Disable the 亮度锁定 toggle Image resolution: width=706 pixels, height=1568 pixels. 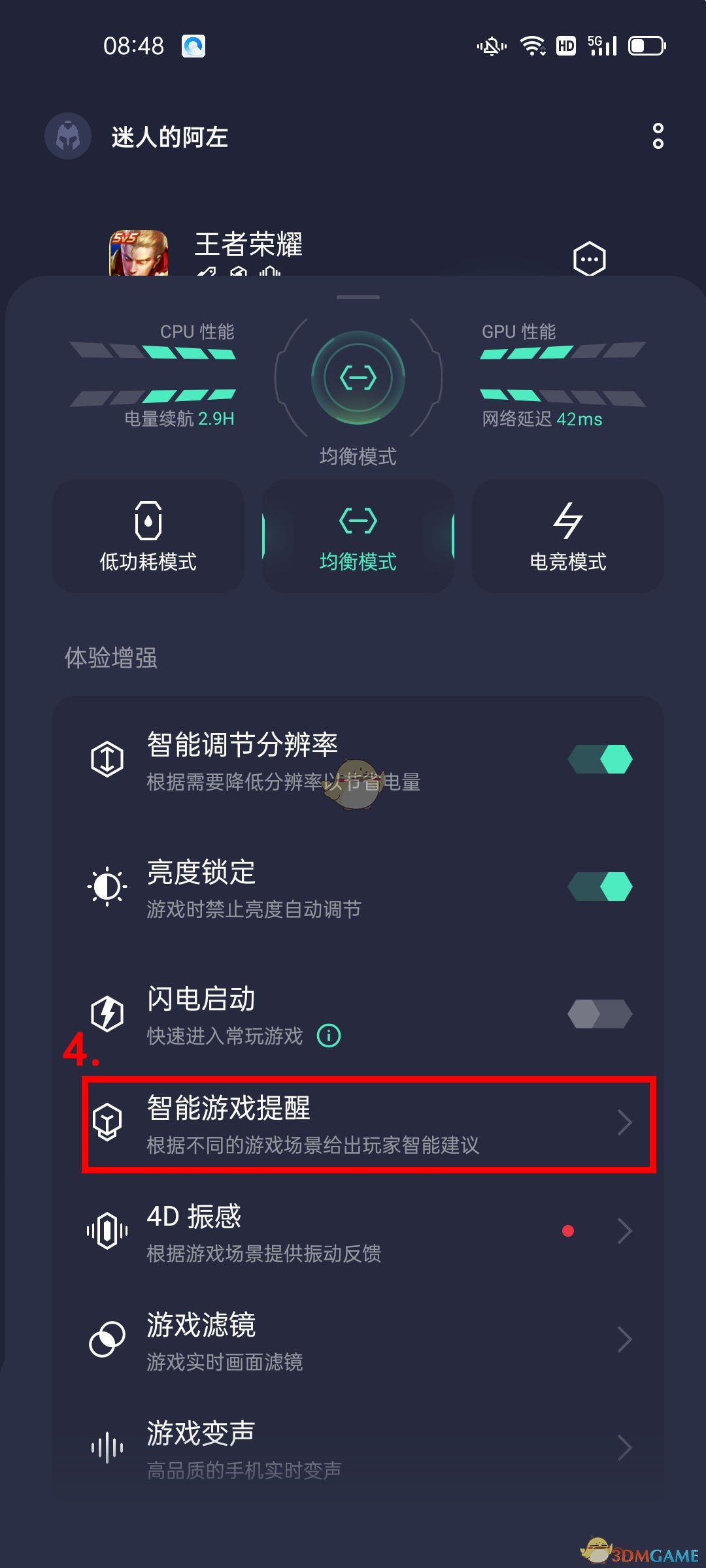coord(600,887)
